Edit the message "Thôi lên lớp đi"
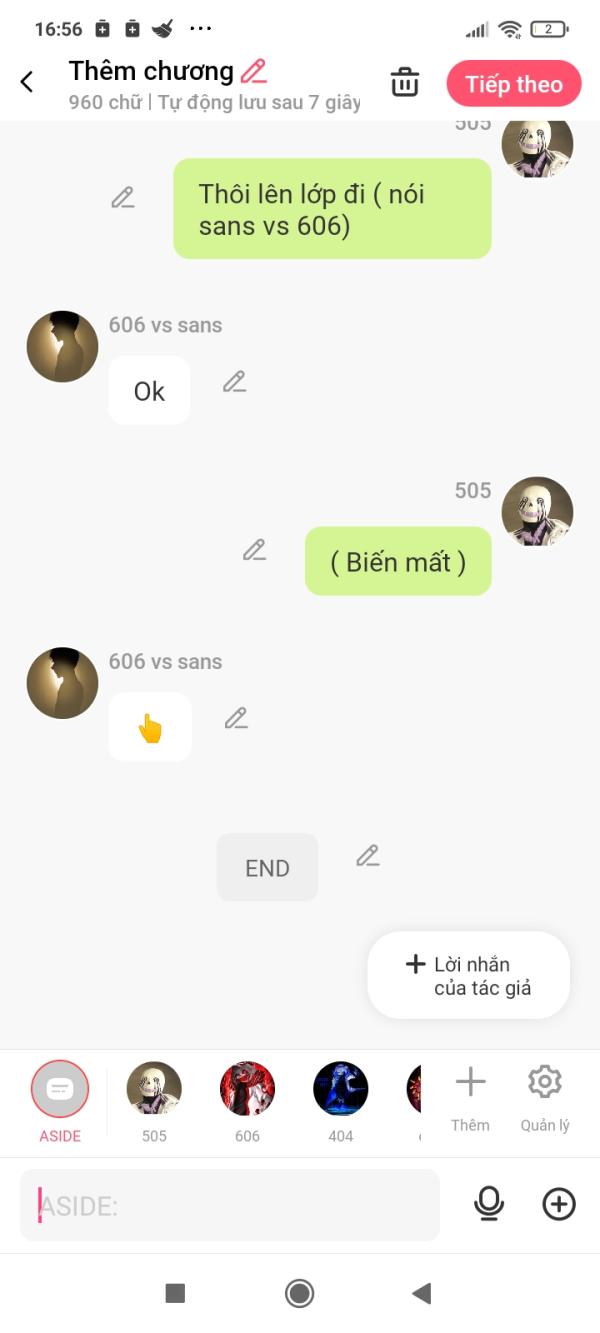The height and width of the screenshot is (1333, 600). [x=123, y=197]
